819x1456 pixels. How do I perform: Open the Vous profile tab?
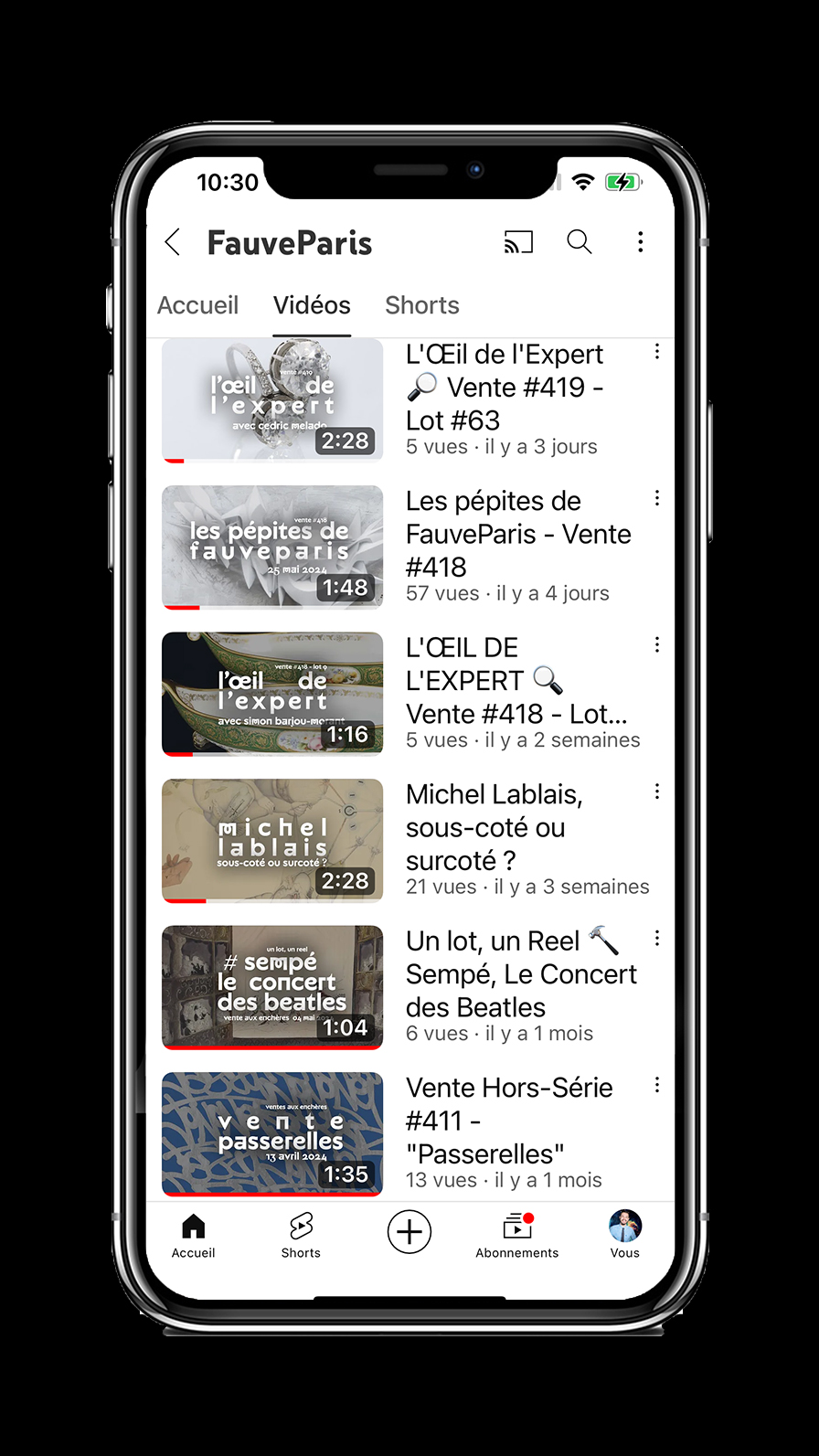(625, 1236)
